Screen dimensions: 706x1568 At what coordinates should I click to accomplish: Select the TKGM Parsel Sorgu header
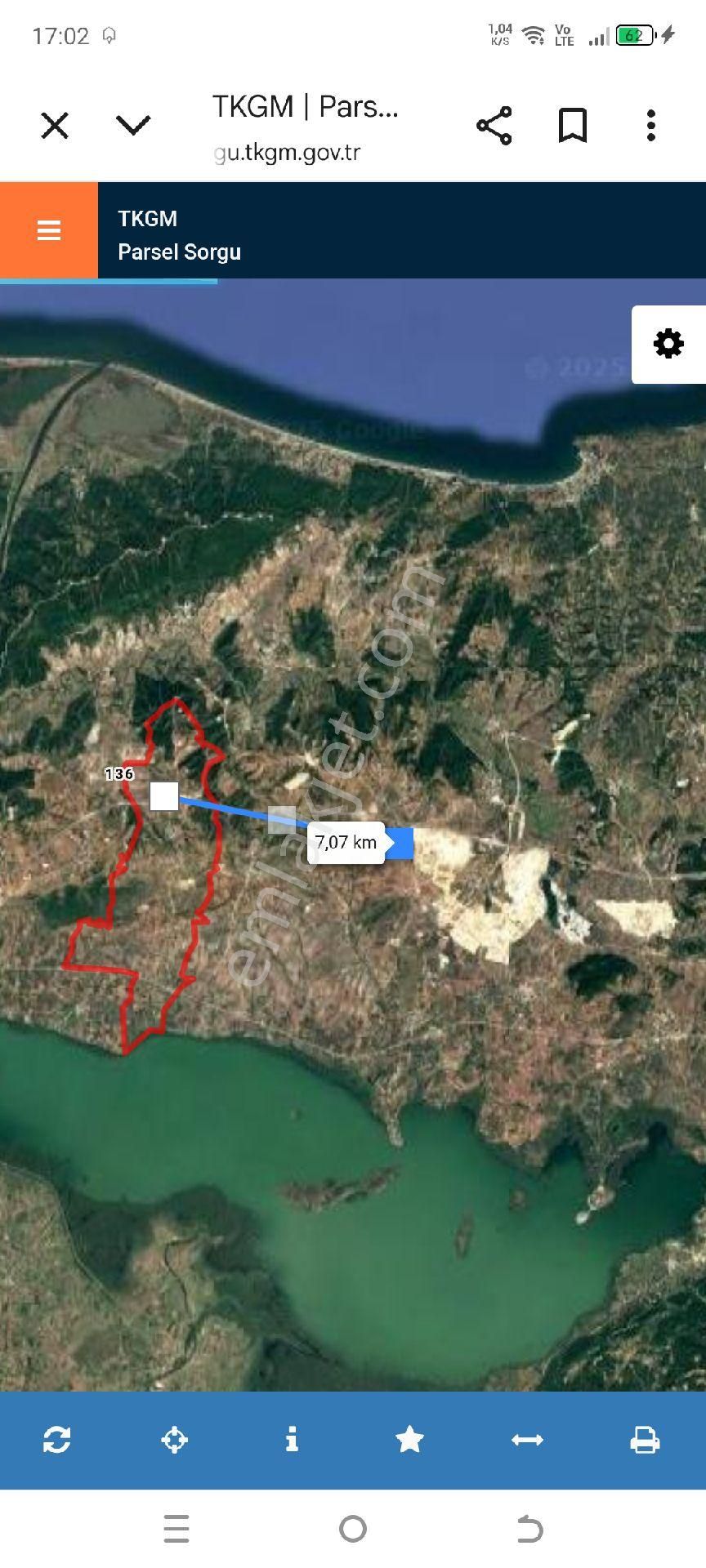(178, 235)
